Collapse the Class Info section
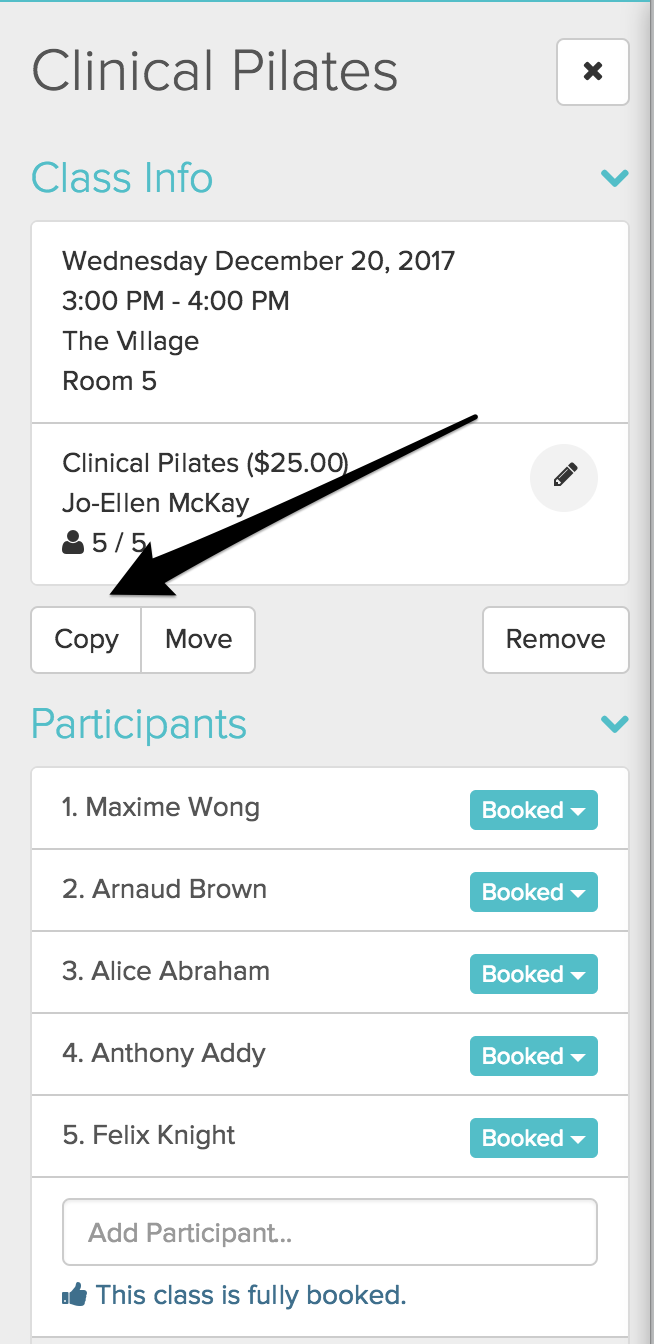This screenshot has height=1344, width=654. point(614,179)
